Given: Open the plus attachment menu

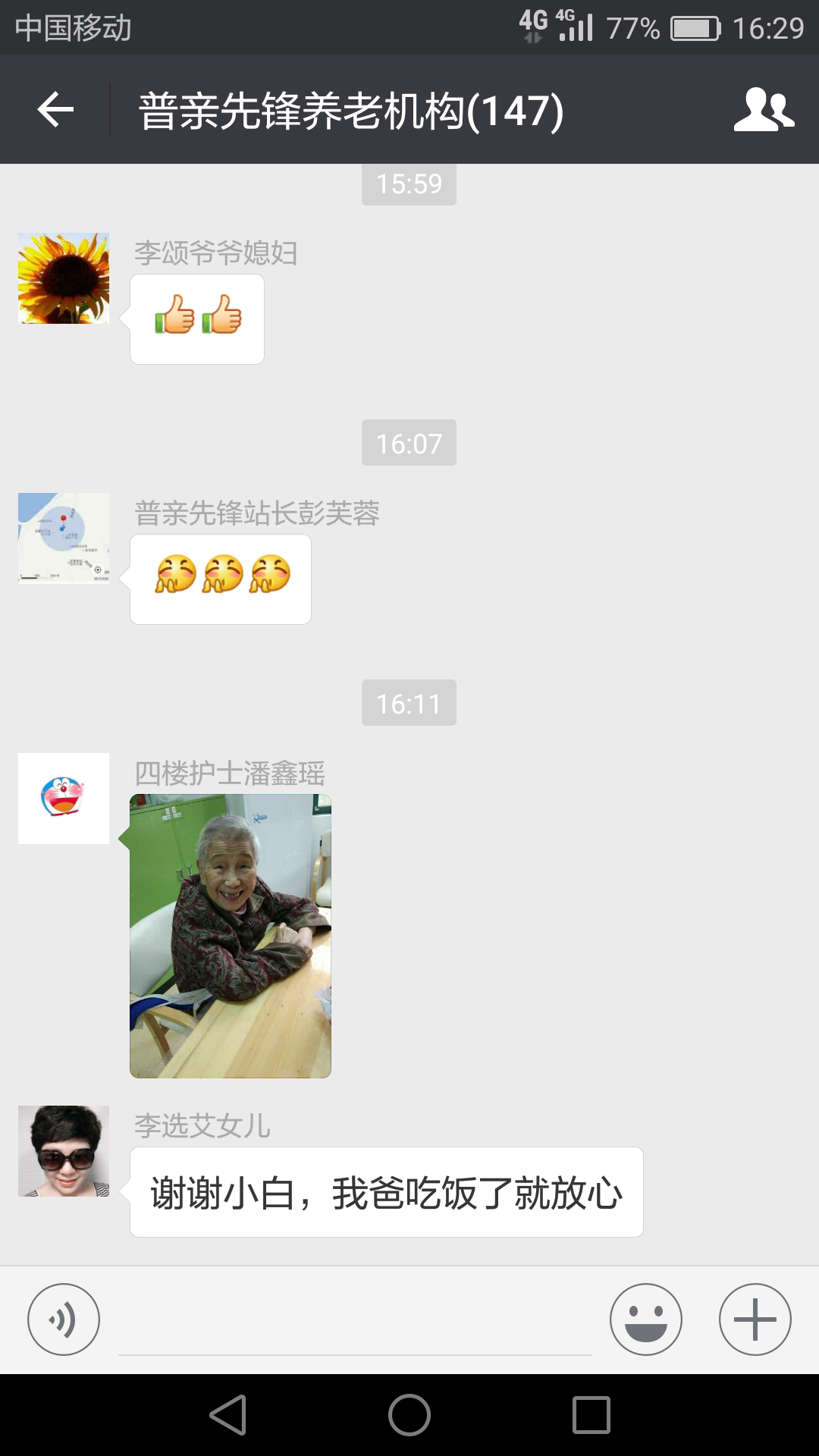Looking at the screenshot, I should (755, 1319).
